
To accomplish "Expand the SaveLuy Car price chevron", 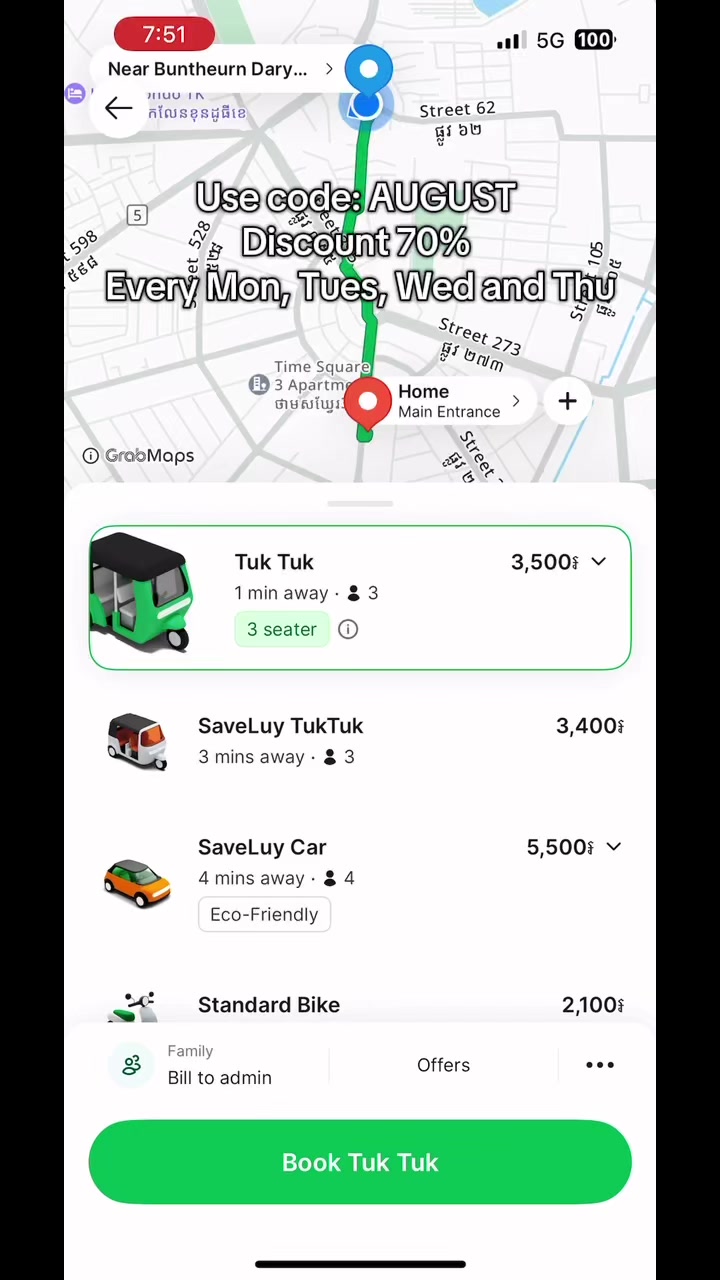I will [x=614, y=847].
